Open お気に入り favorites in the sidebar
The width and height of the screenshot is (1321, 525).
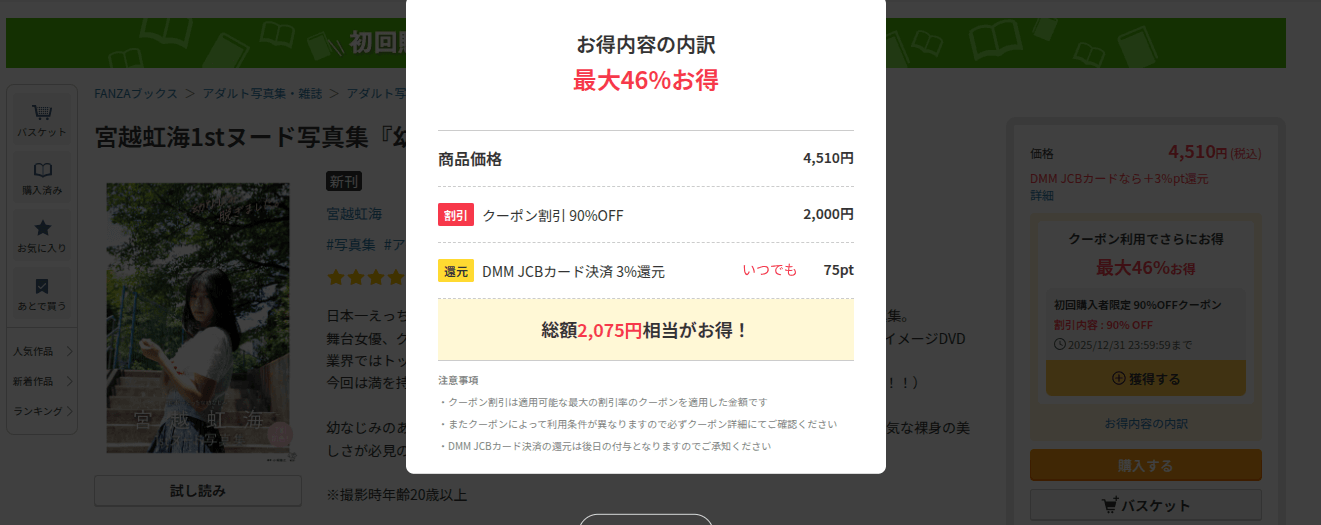tap(42, 235)
